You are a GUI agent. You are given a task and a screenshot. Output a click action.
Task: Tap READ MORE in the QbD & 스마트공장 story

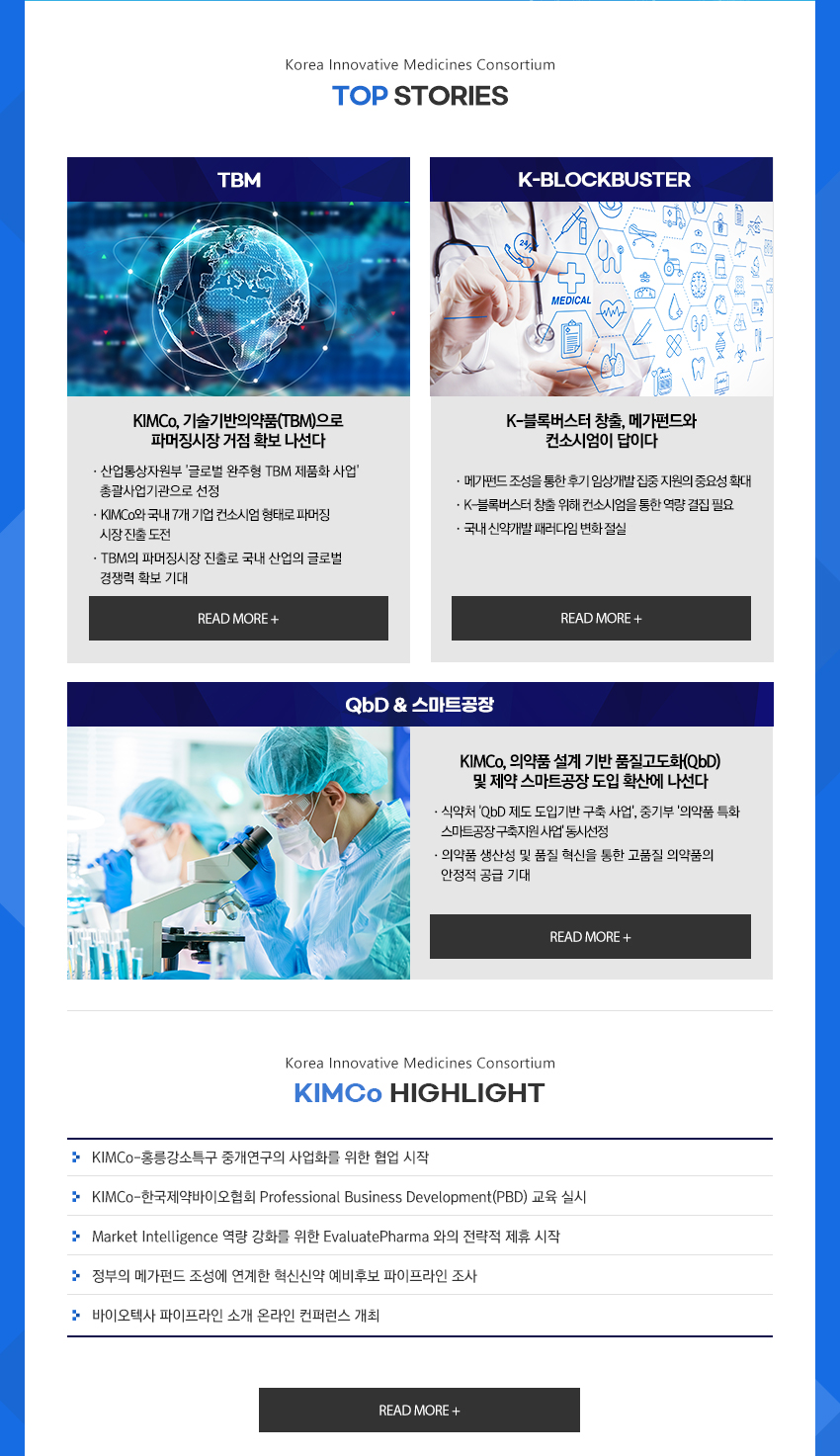click(x=590, y=936)
